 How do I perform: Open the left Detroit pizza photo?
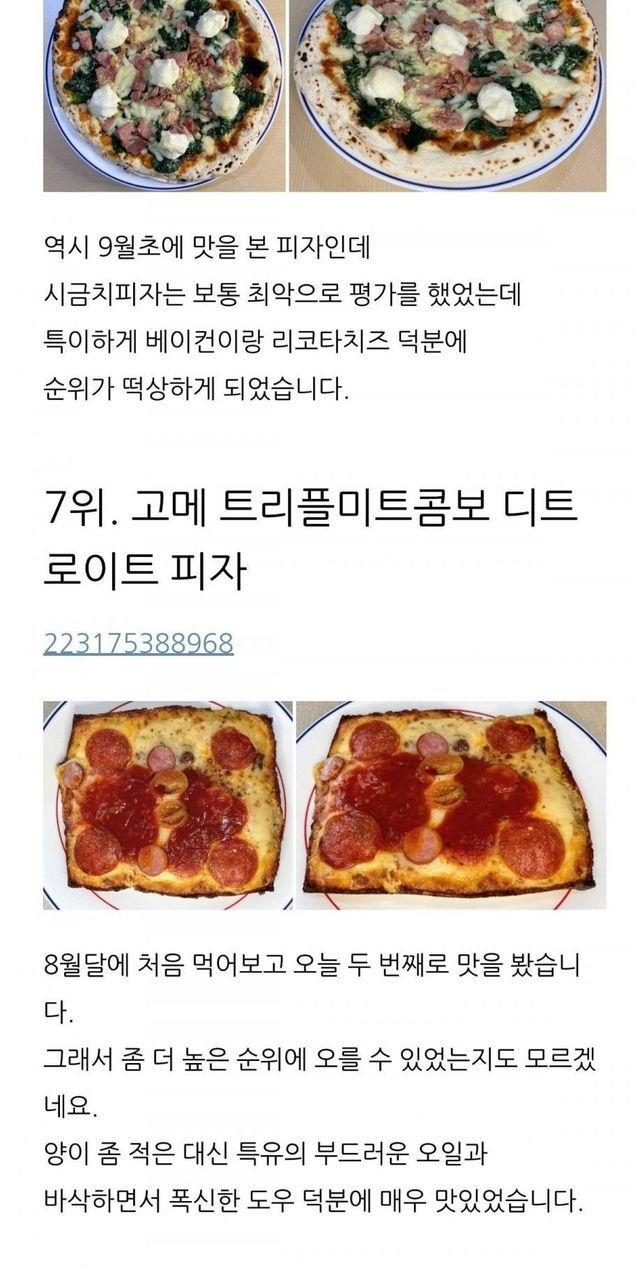pyautogui.click(x=167, y=805)
